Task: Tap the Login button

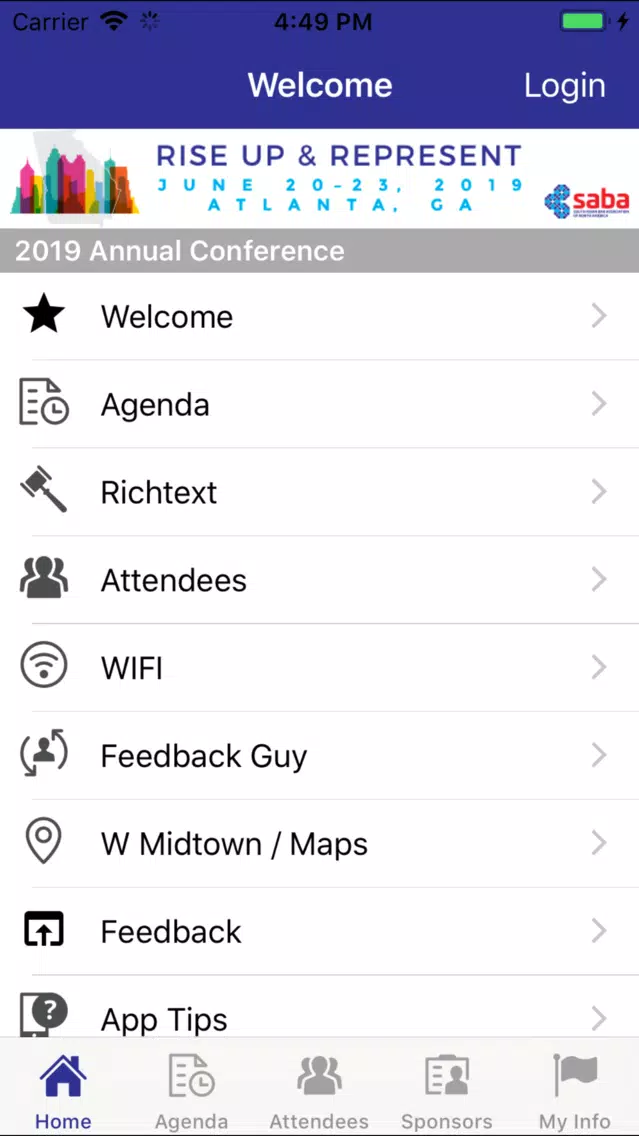Action: pos(564,85)
